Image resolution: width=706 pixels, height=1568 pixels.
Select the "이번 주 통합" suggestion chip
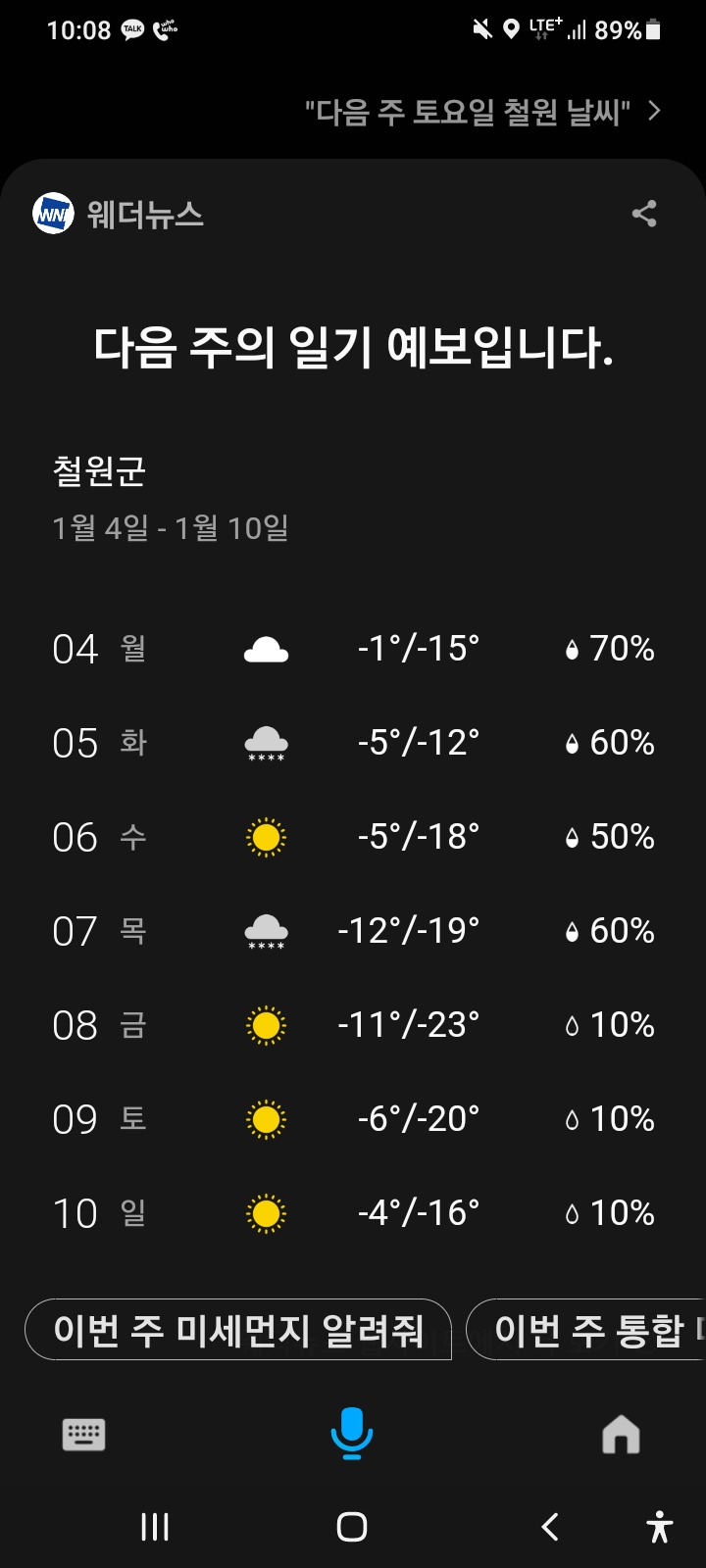[588, 1330]
